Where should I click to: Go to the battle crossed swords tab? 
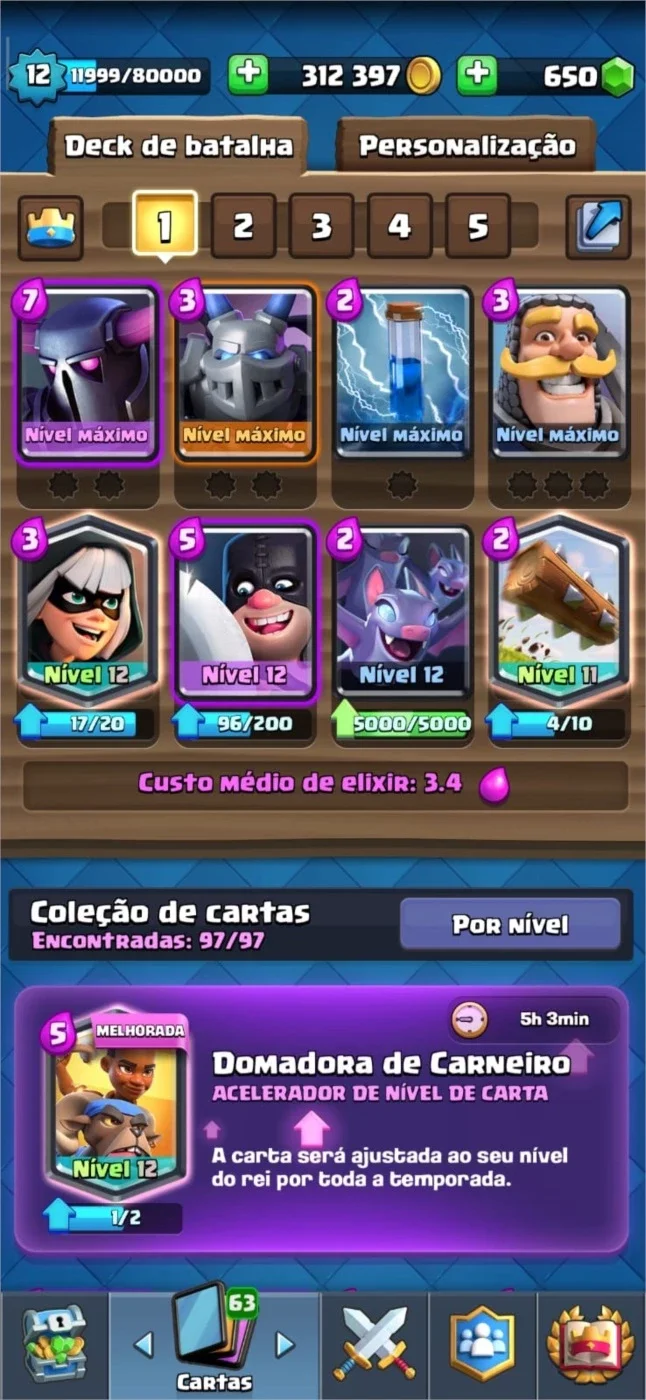[374, 1343]
